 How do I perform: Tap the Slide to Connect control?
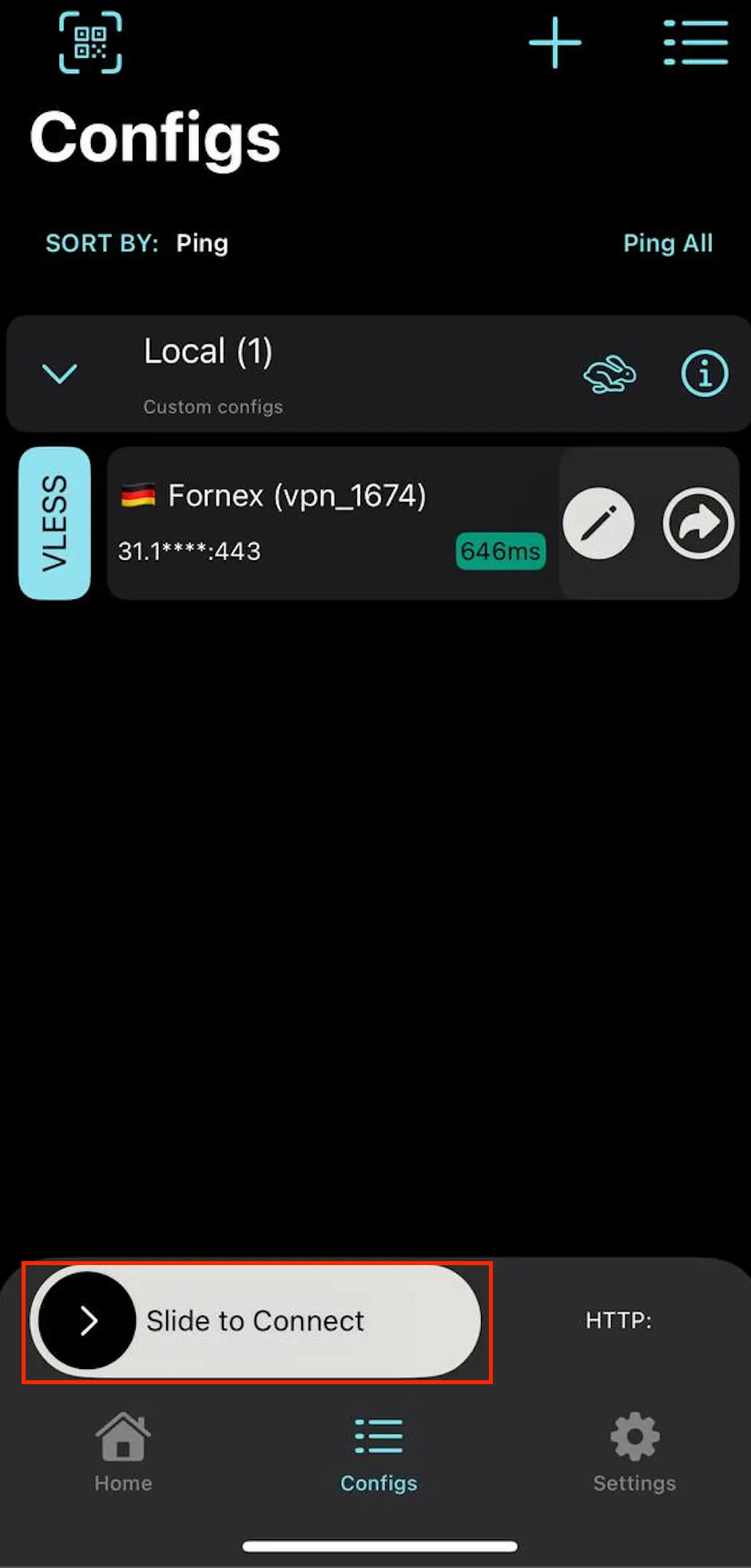click(x=88, y=1321)
